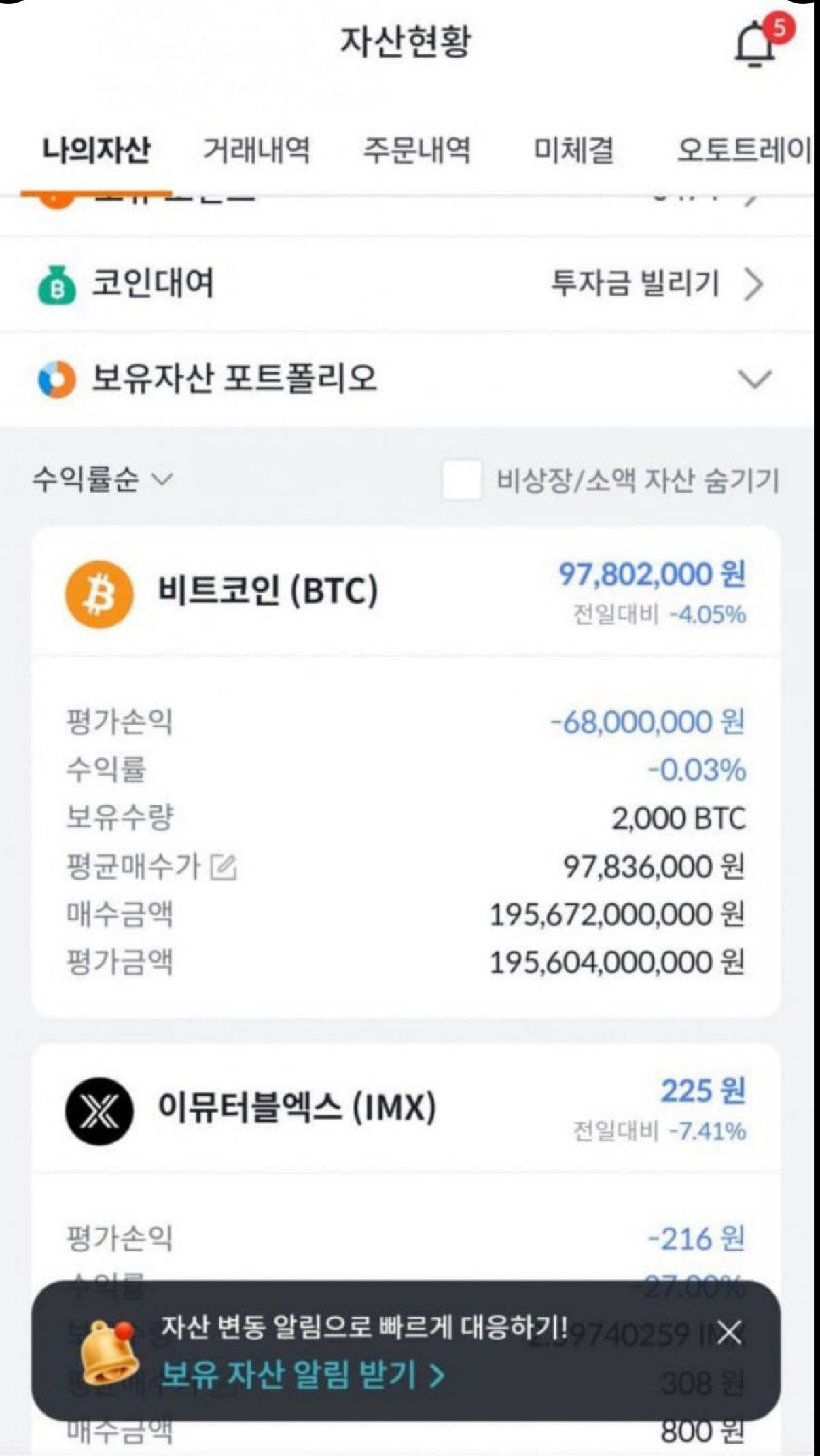
Task: Open the 수익률순 sort dropdown
Action: 102,479
